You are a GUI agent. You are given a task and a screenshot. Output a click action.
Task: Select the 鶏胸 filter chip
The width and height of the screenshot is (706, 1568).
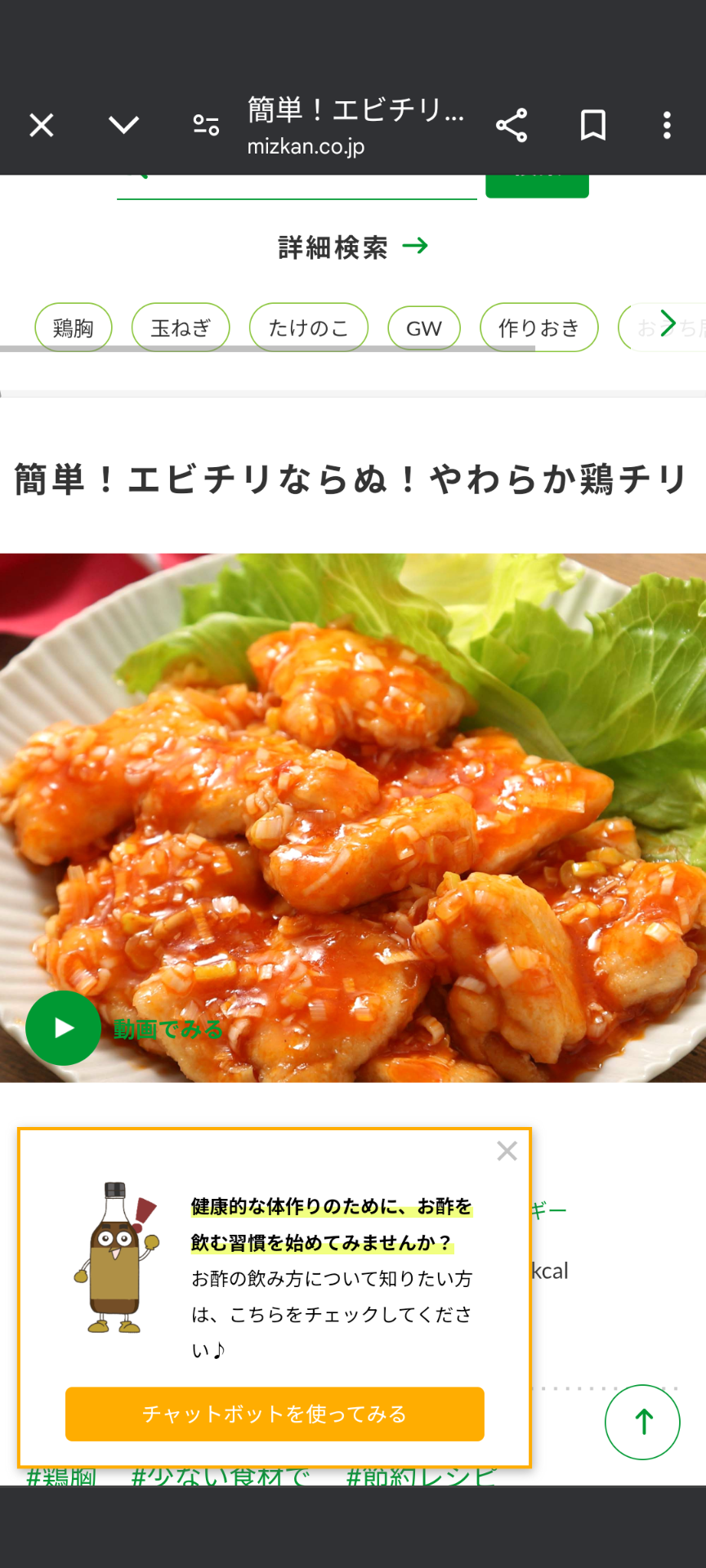[74, 327]
